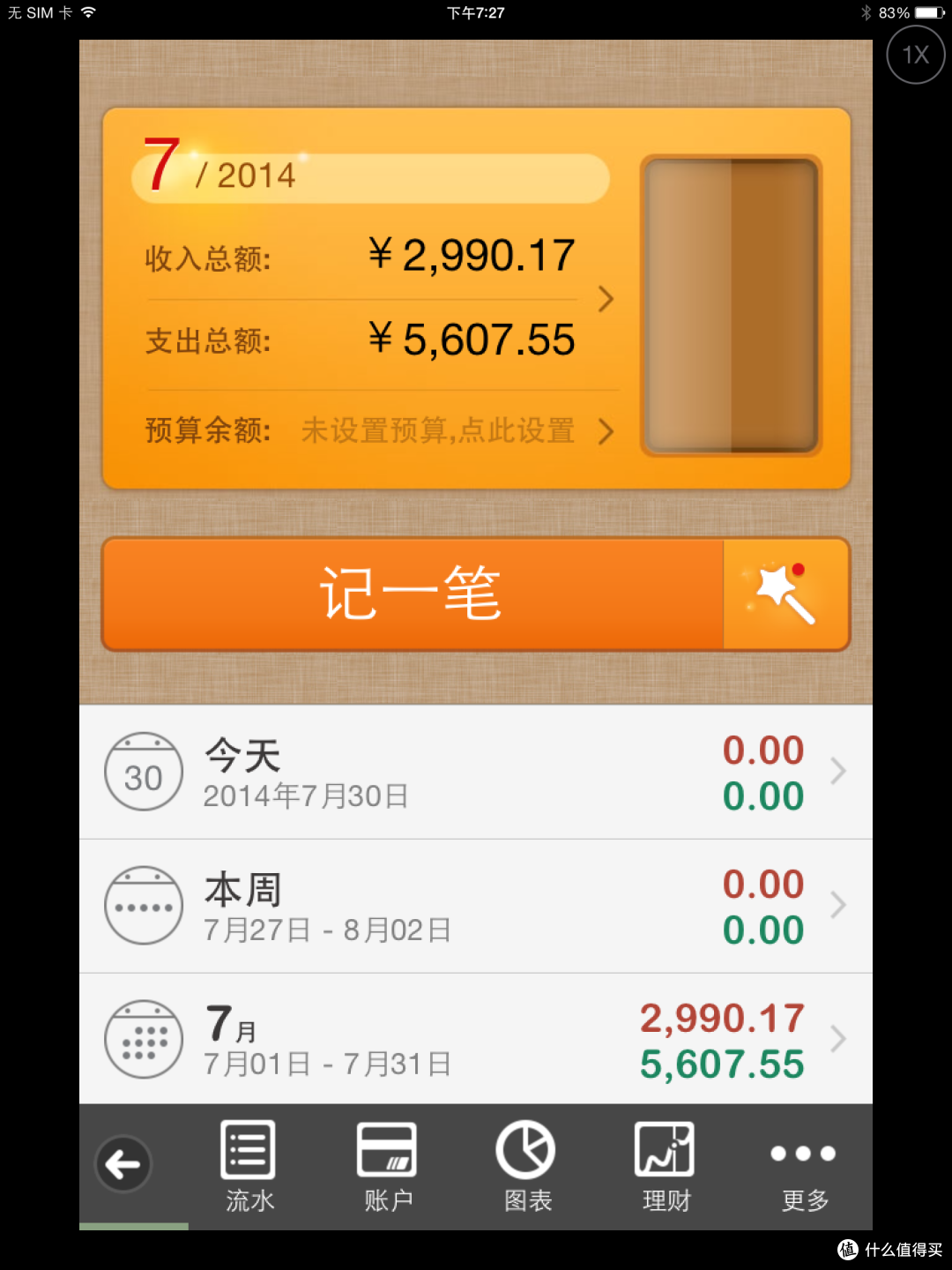
Task: Open the 更多 more tab
Action: pos(804,1166)
